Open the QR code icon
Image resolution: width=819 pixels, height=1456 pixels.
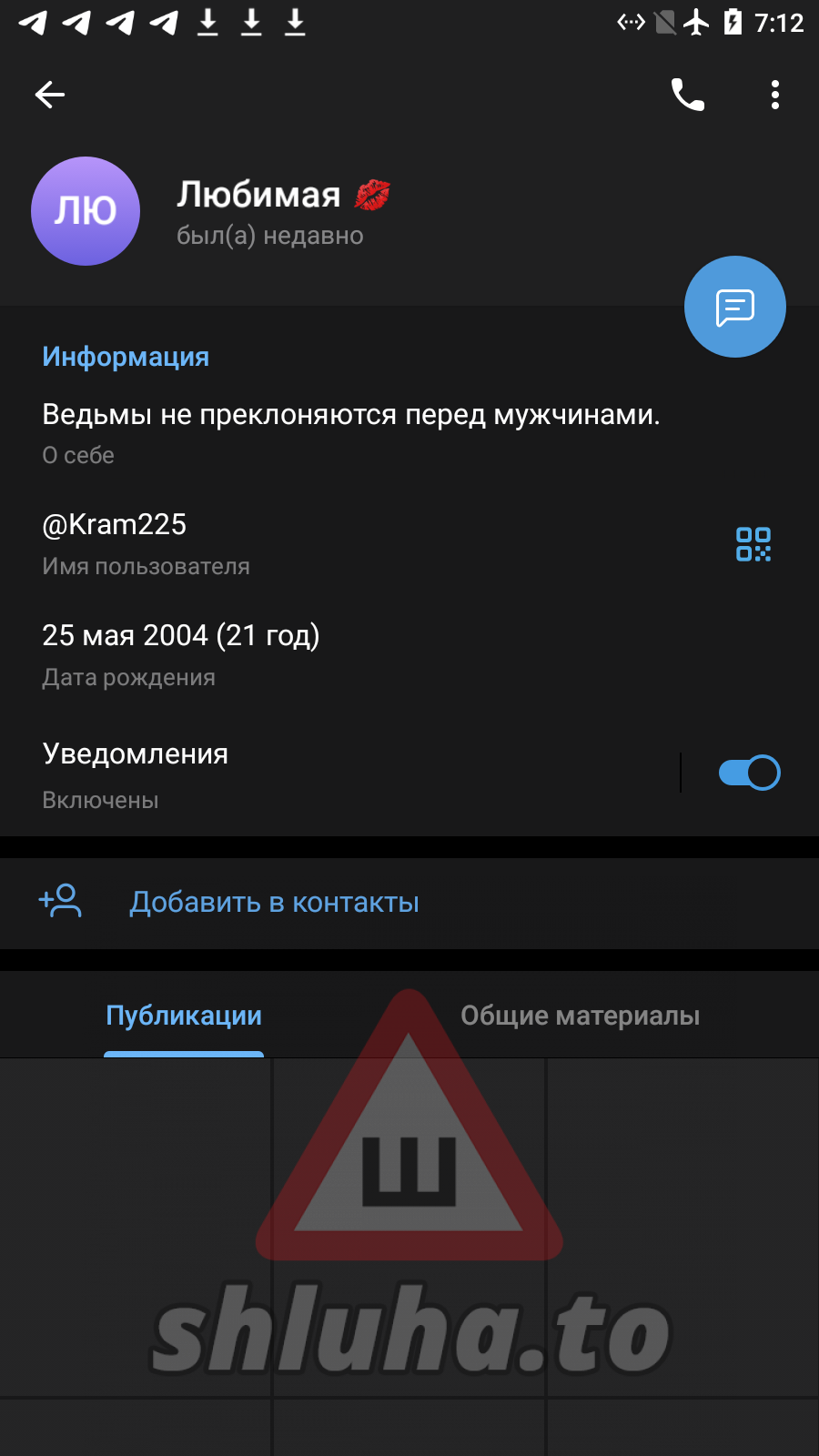(753, 544)
